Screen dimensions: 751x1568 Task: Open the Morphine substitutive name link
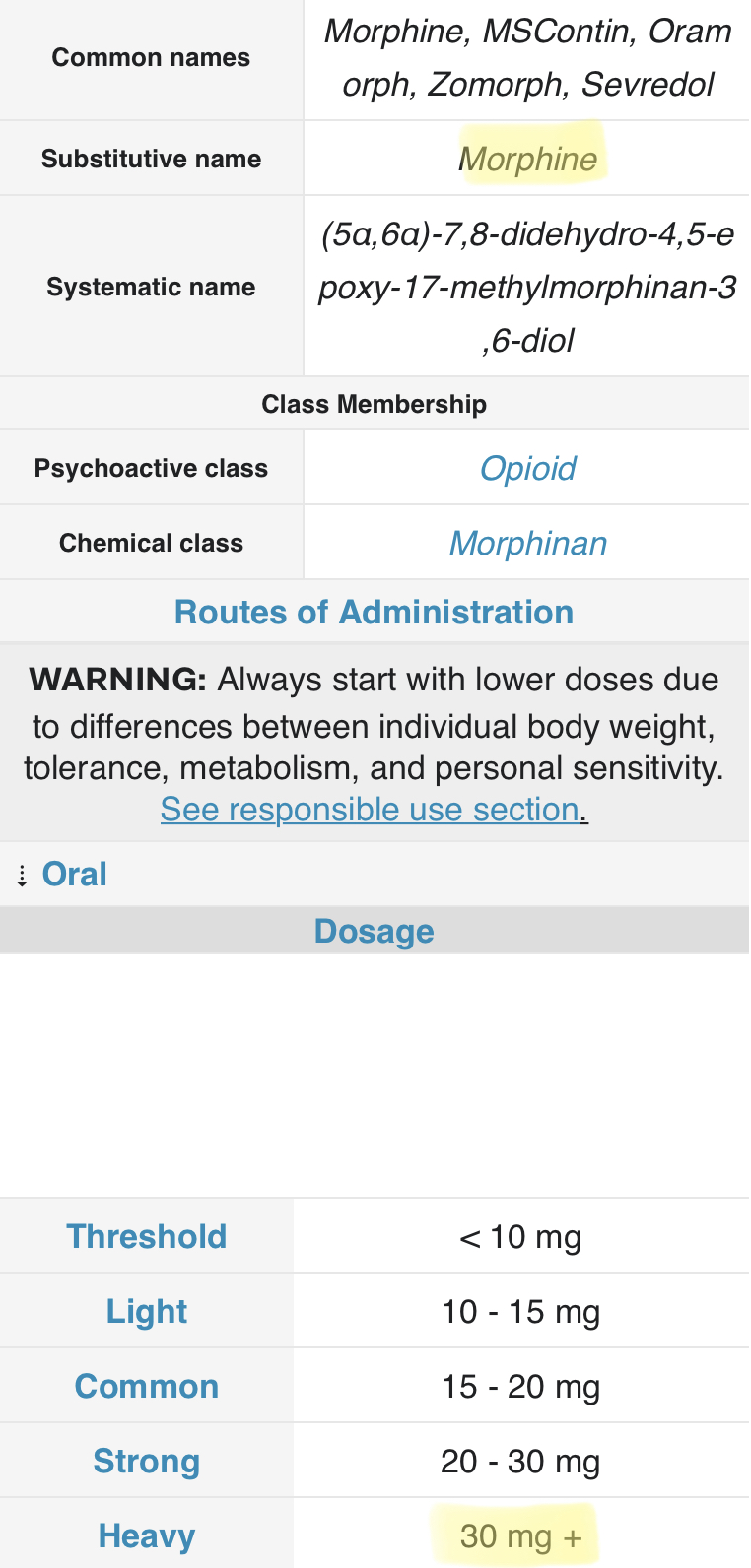[x=528, y=159]
